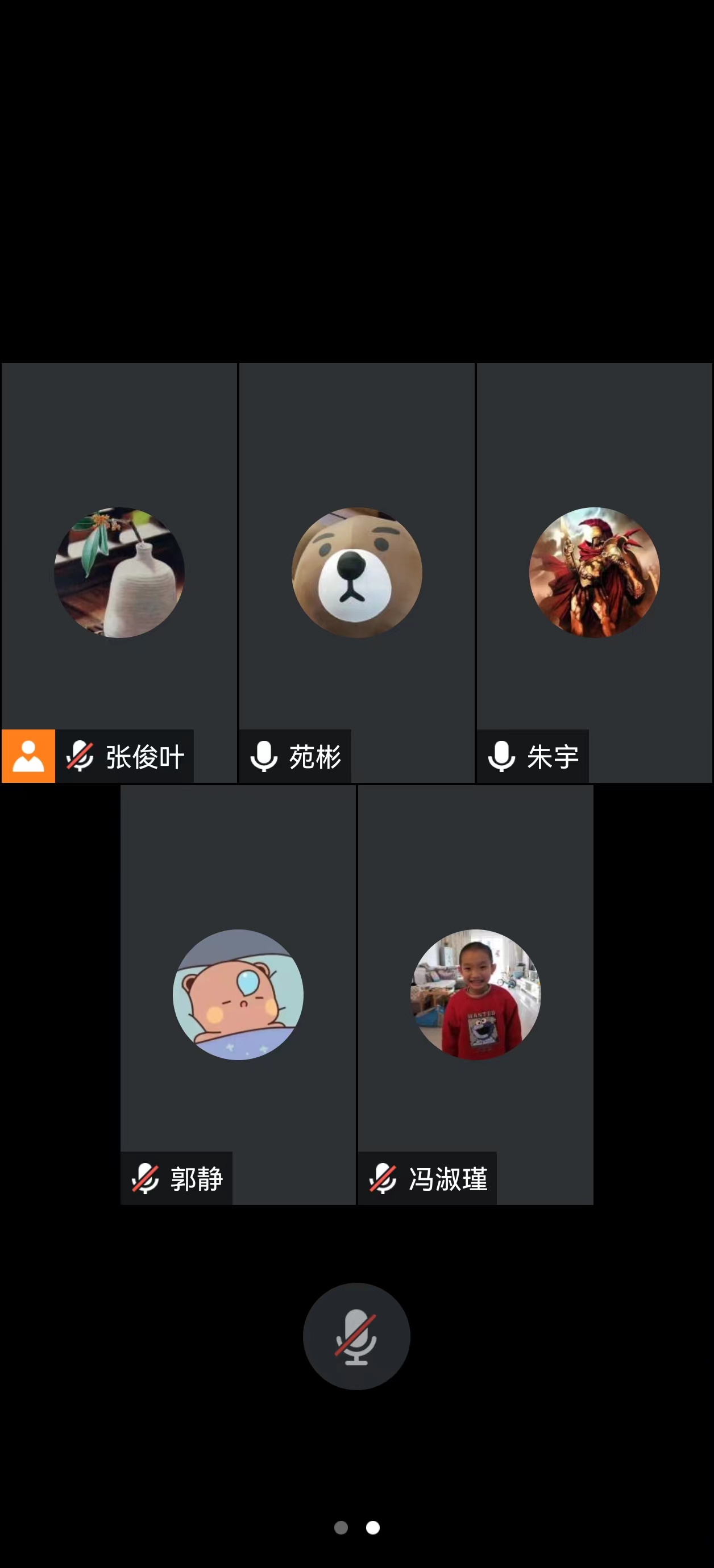This screenshot has height=1568, width=714.
Task: Unmute your microphone with the mic button
Action: [356, 1336]
